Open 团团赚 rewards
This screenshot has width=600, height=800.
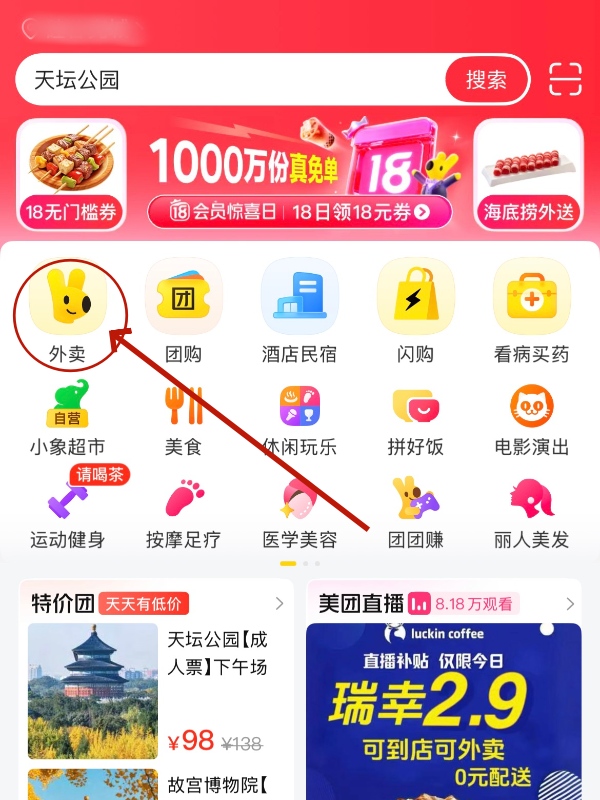416,510
